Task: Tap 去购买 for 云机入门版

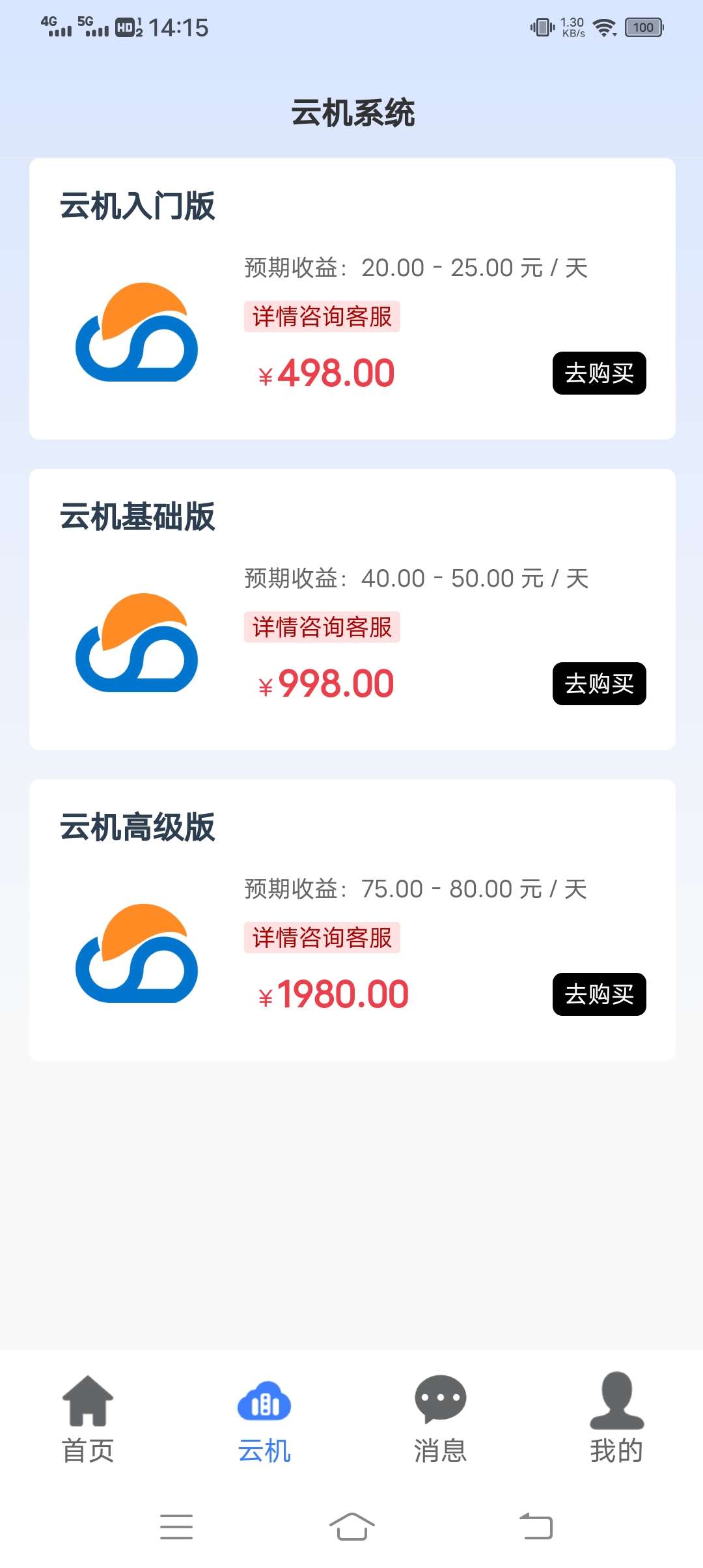Action: point(599,373)
